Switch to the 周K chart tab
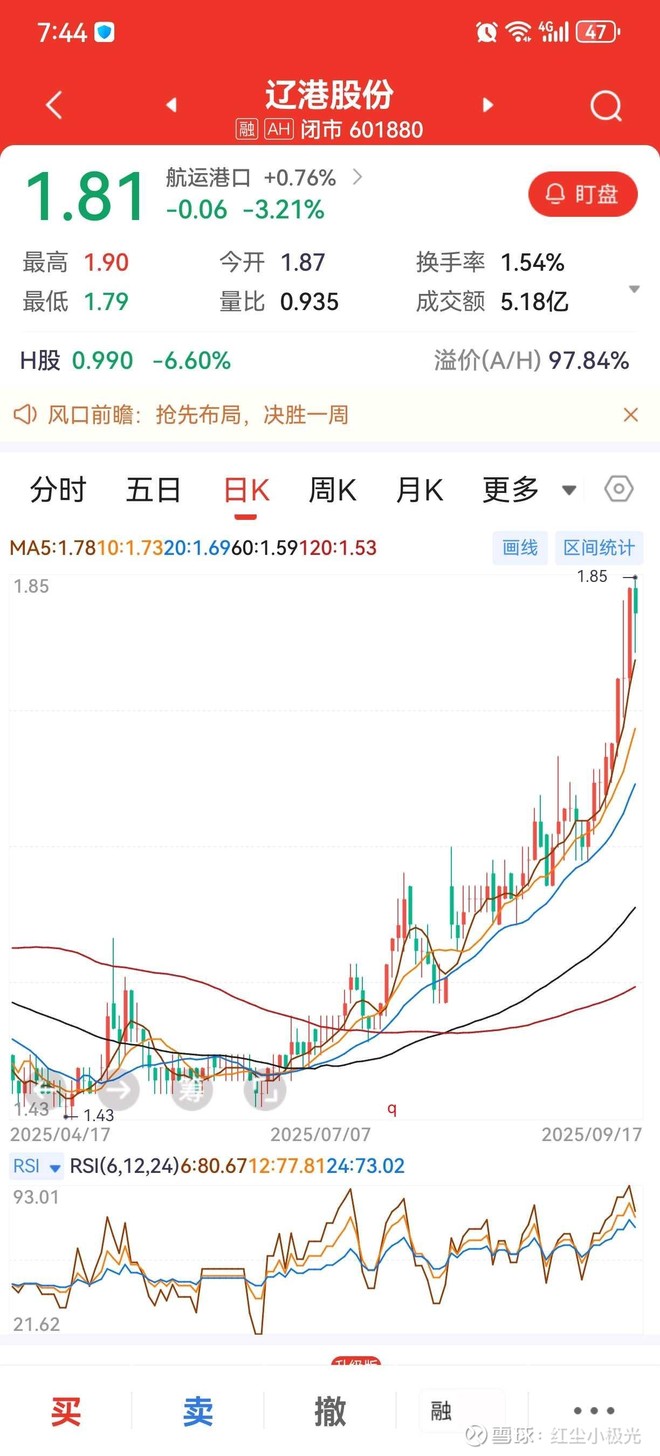660x1456 pixels. [x=332, y=490]
